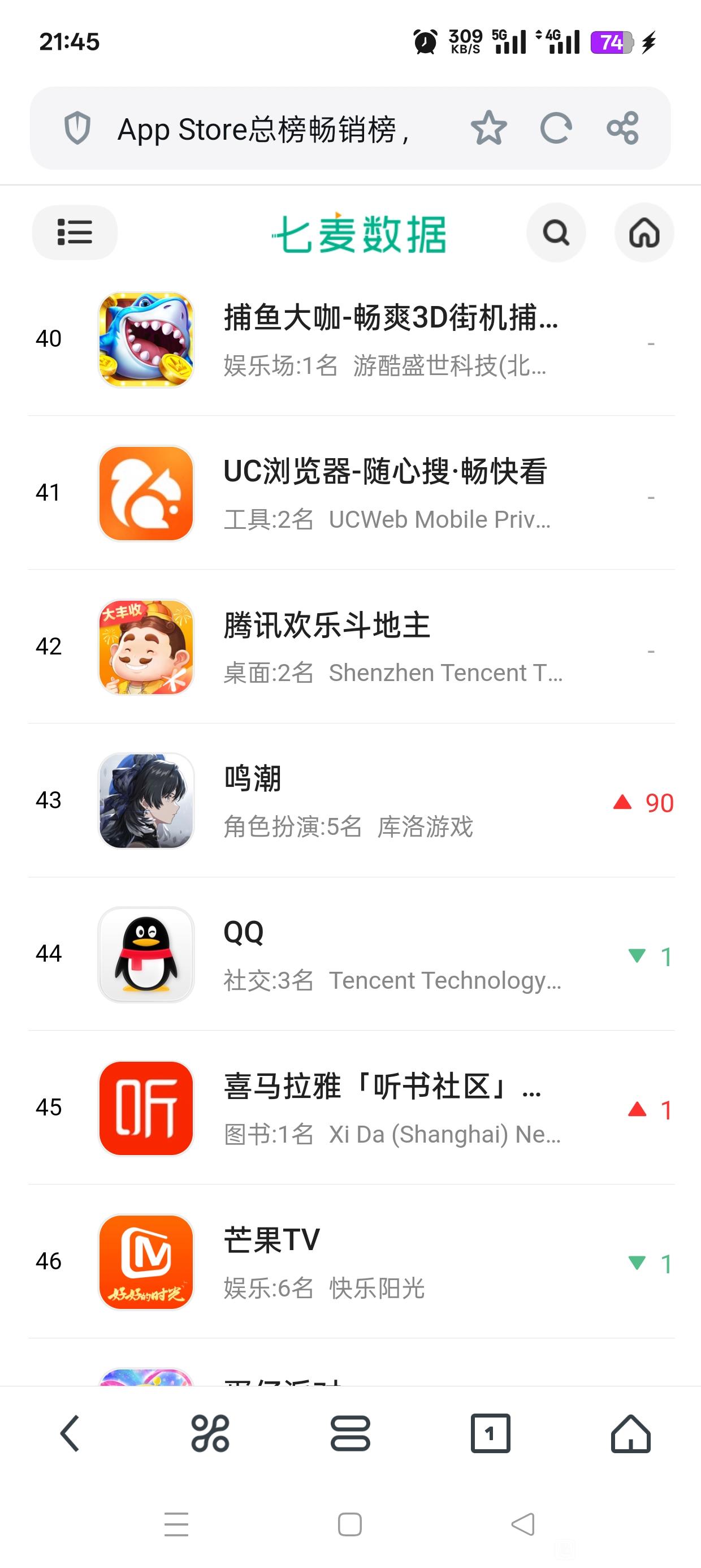Bookmark this page with the star icon
The width and height of the screenshot is (701, 1568).
pos(488,128)
